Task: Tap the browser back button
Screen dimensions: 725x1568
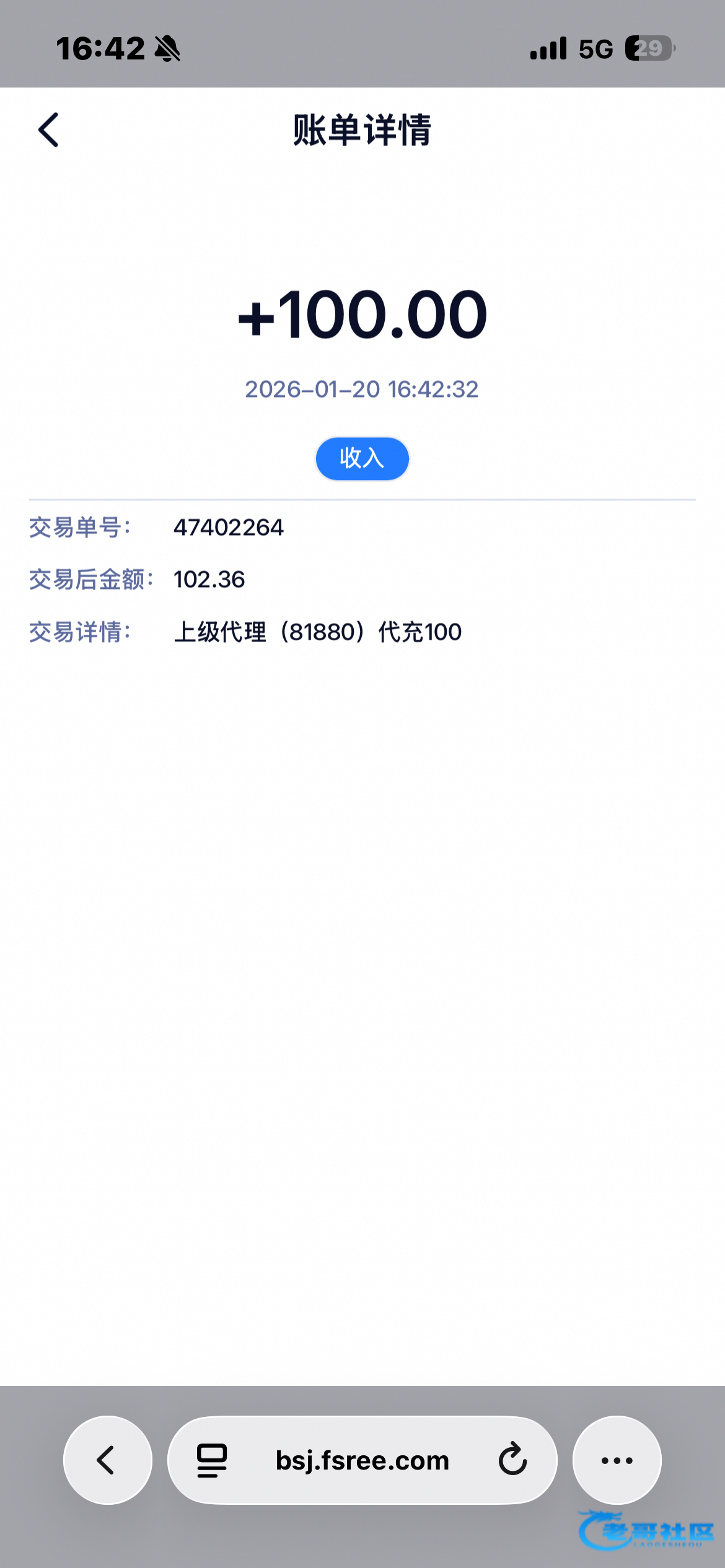Action: 107,1460
